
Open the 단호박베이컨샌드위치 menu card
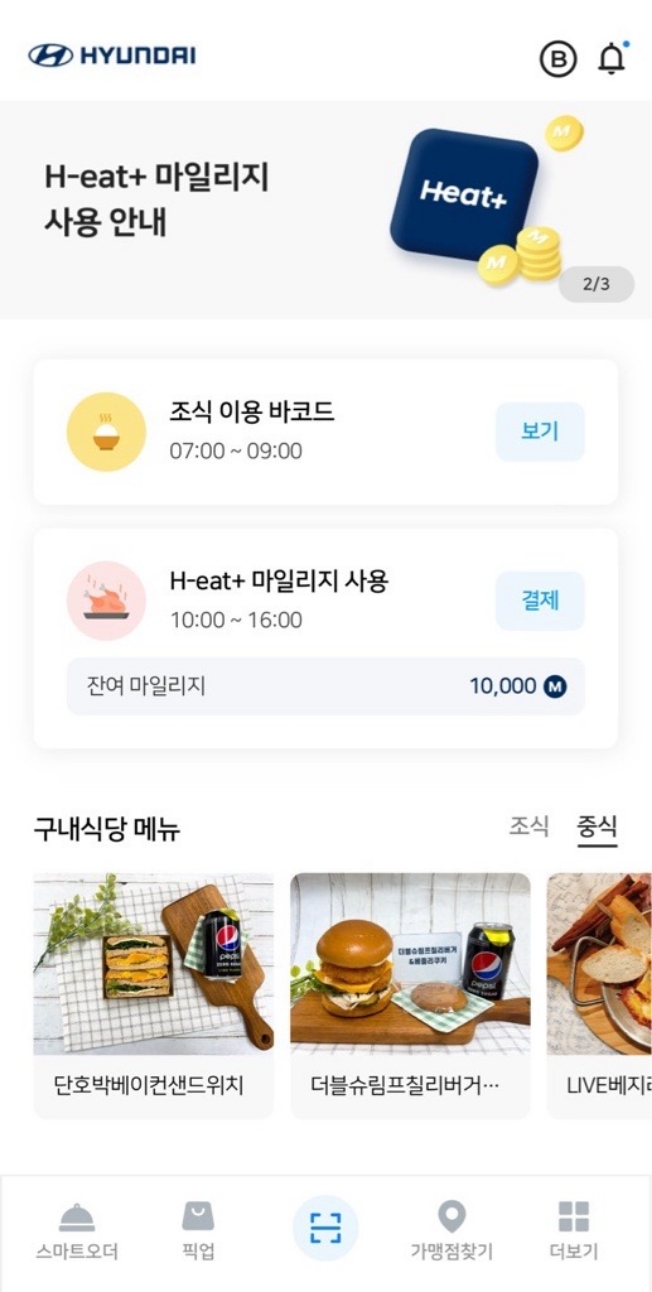click(x=153, y=995)
